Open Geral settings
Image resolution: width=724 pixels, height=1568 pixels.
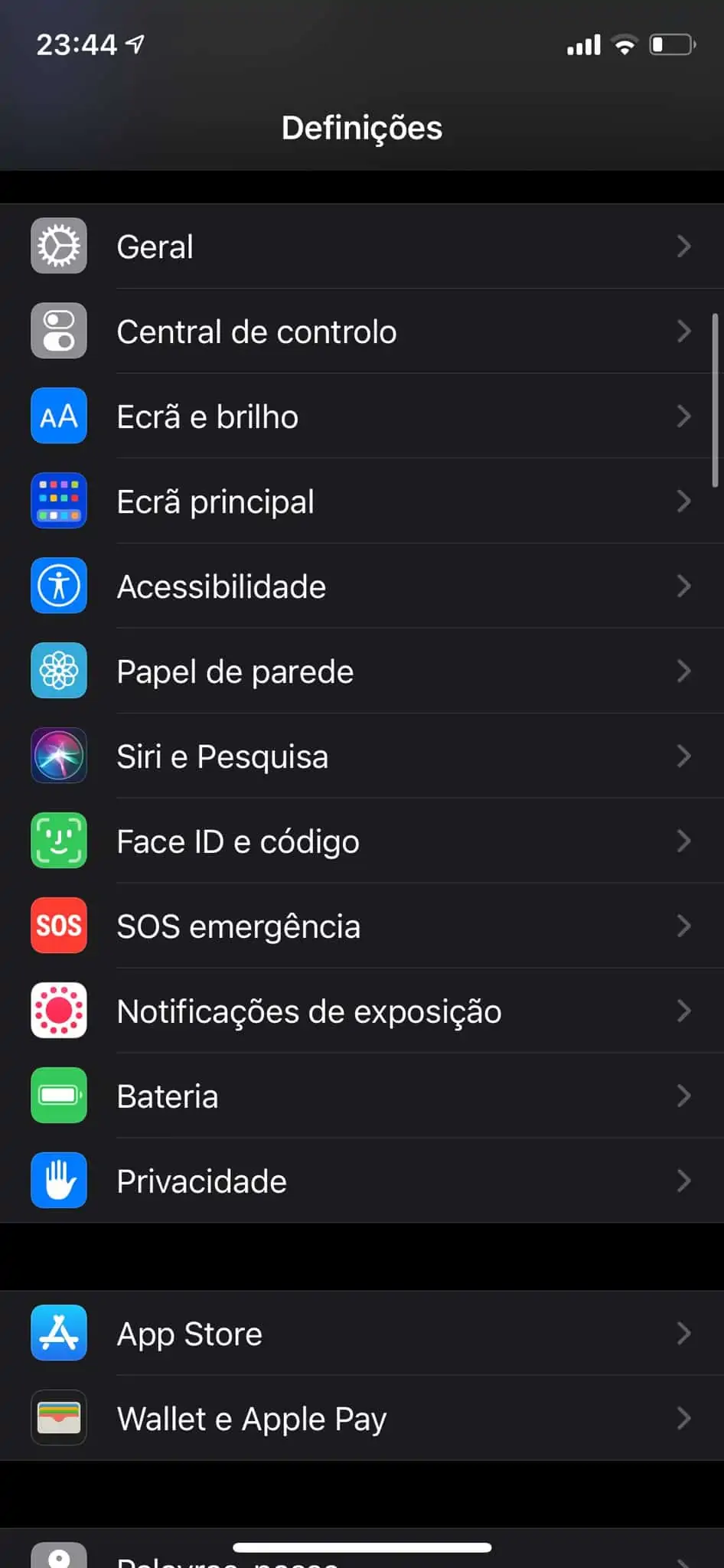[x=361, y=247]
